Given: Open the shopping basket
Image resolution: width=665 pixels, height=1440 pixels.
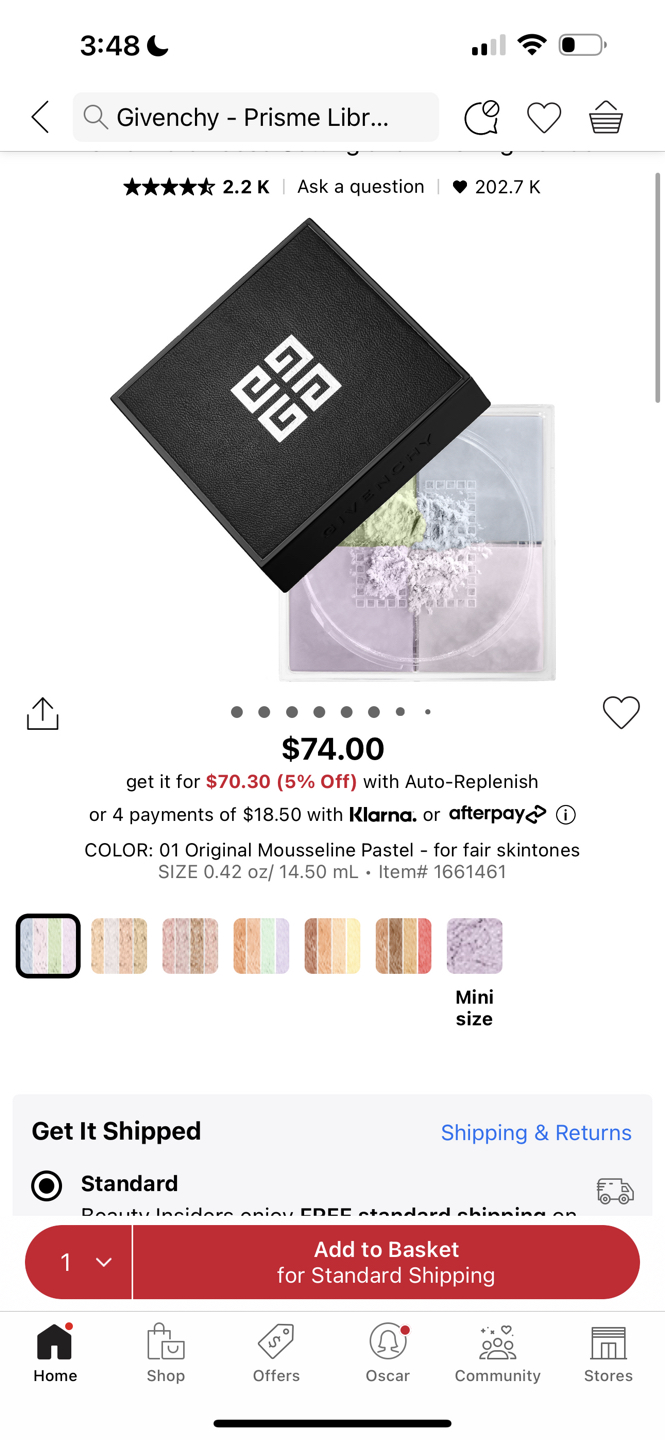Looking at the screenshot, I should point(605,117).
